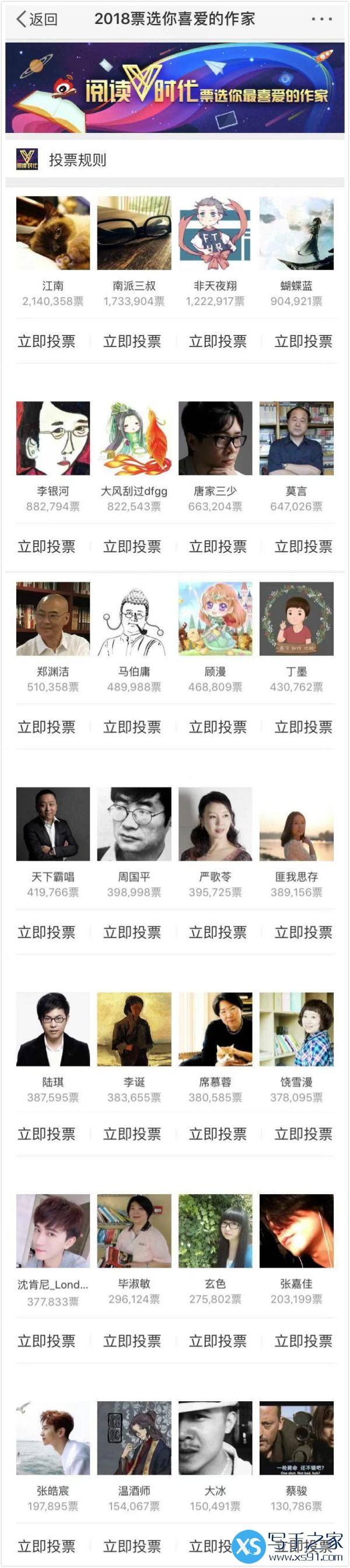Tap 立即投票 under 饶雪漫

coord(303,1133)
